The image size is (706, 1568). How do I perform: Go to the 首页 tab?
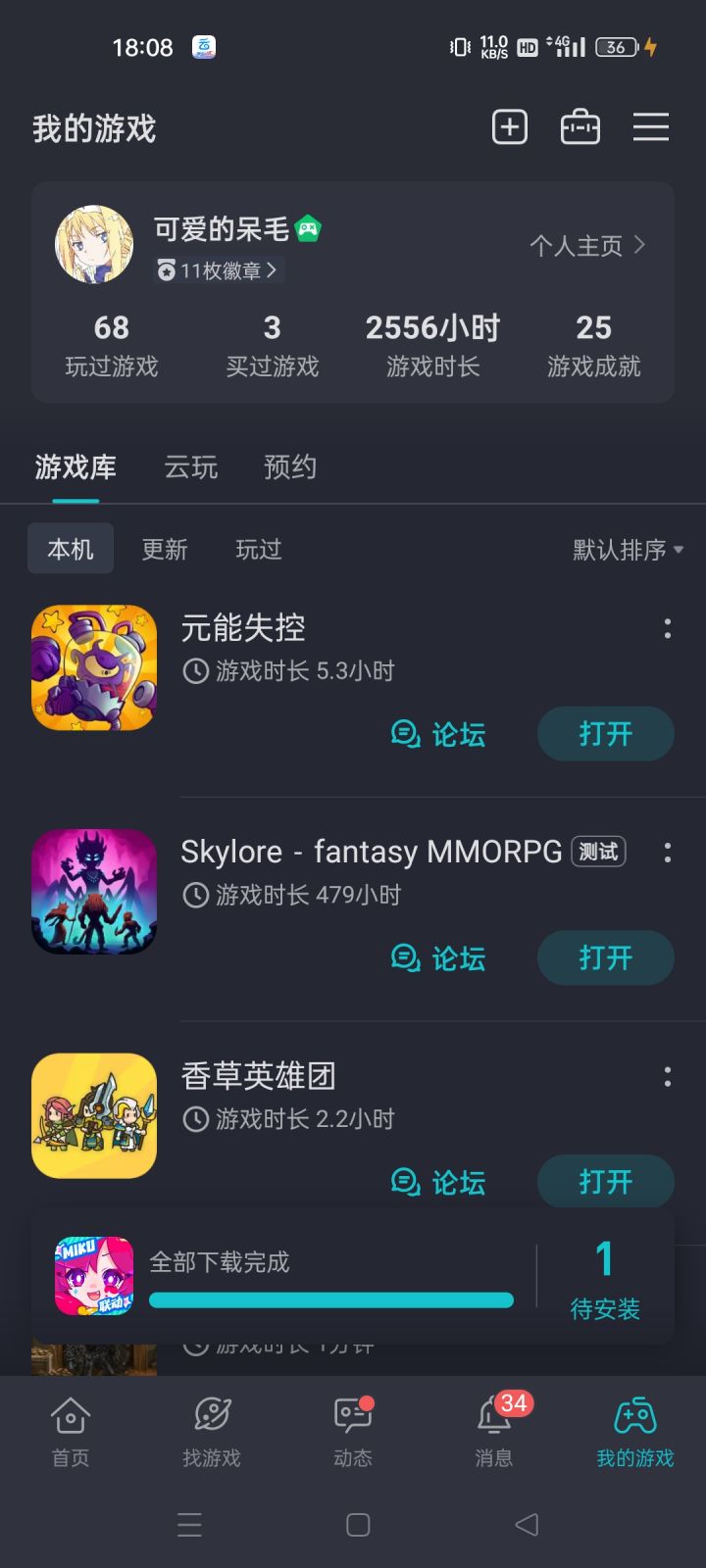pyautogui.click(x=71, y=1431)
